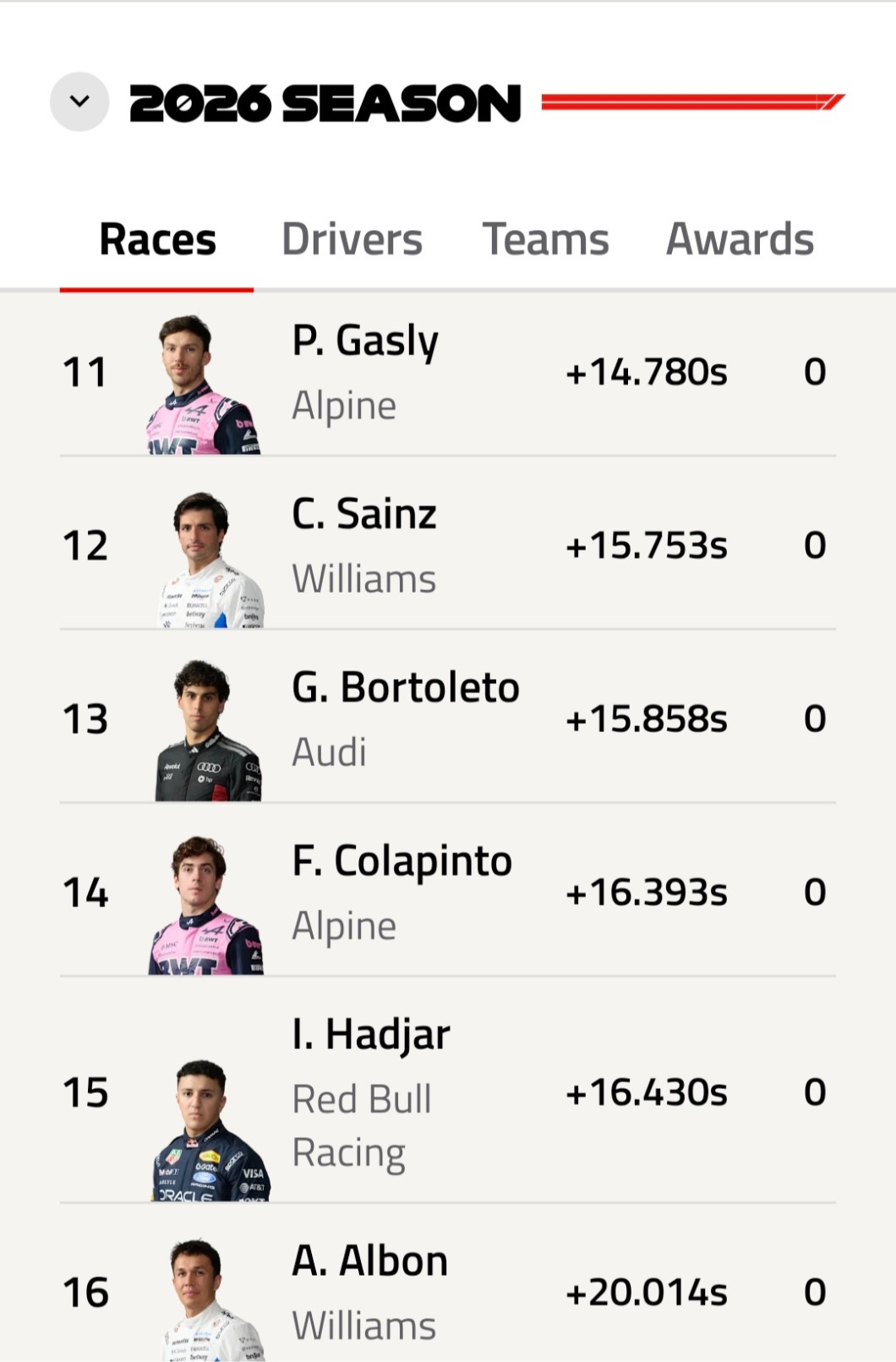Open the Awards tab

(740, 239)
